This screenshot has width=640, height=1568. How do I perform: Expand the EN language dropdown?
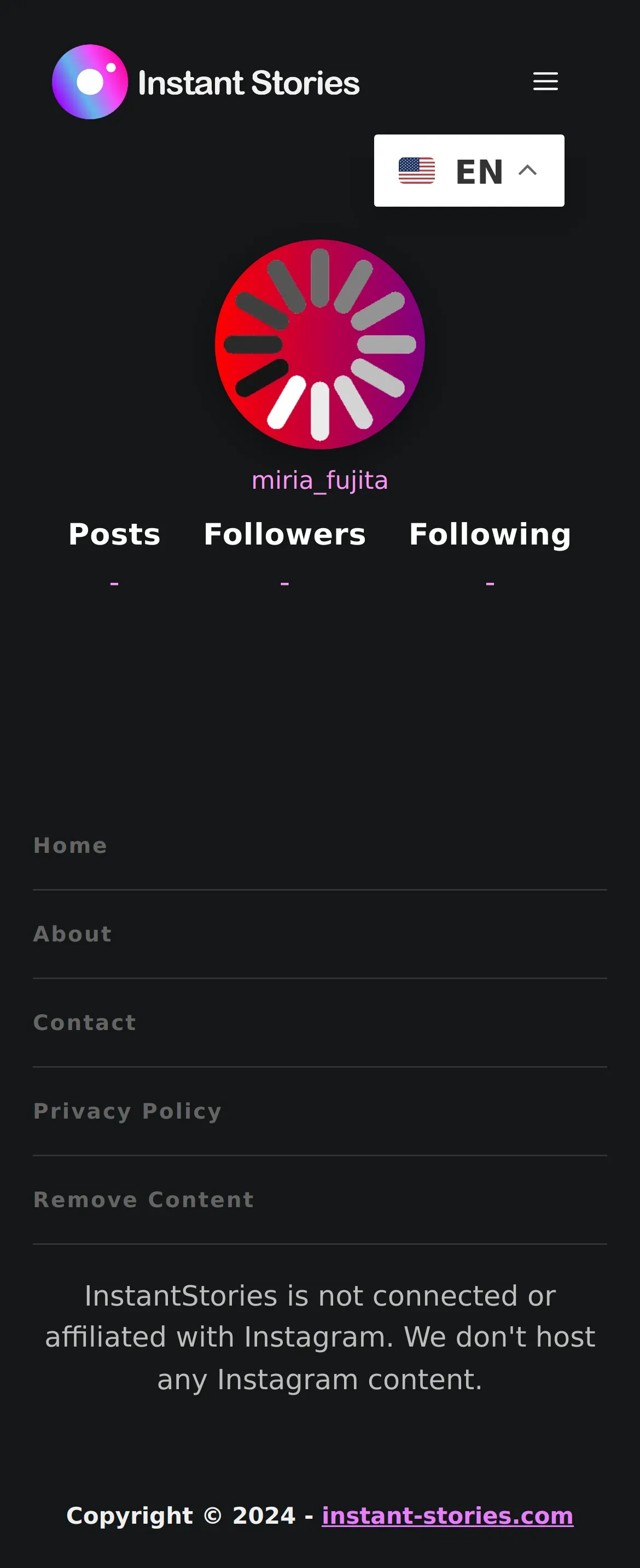(468, 171)
